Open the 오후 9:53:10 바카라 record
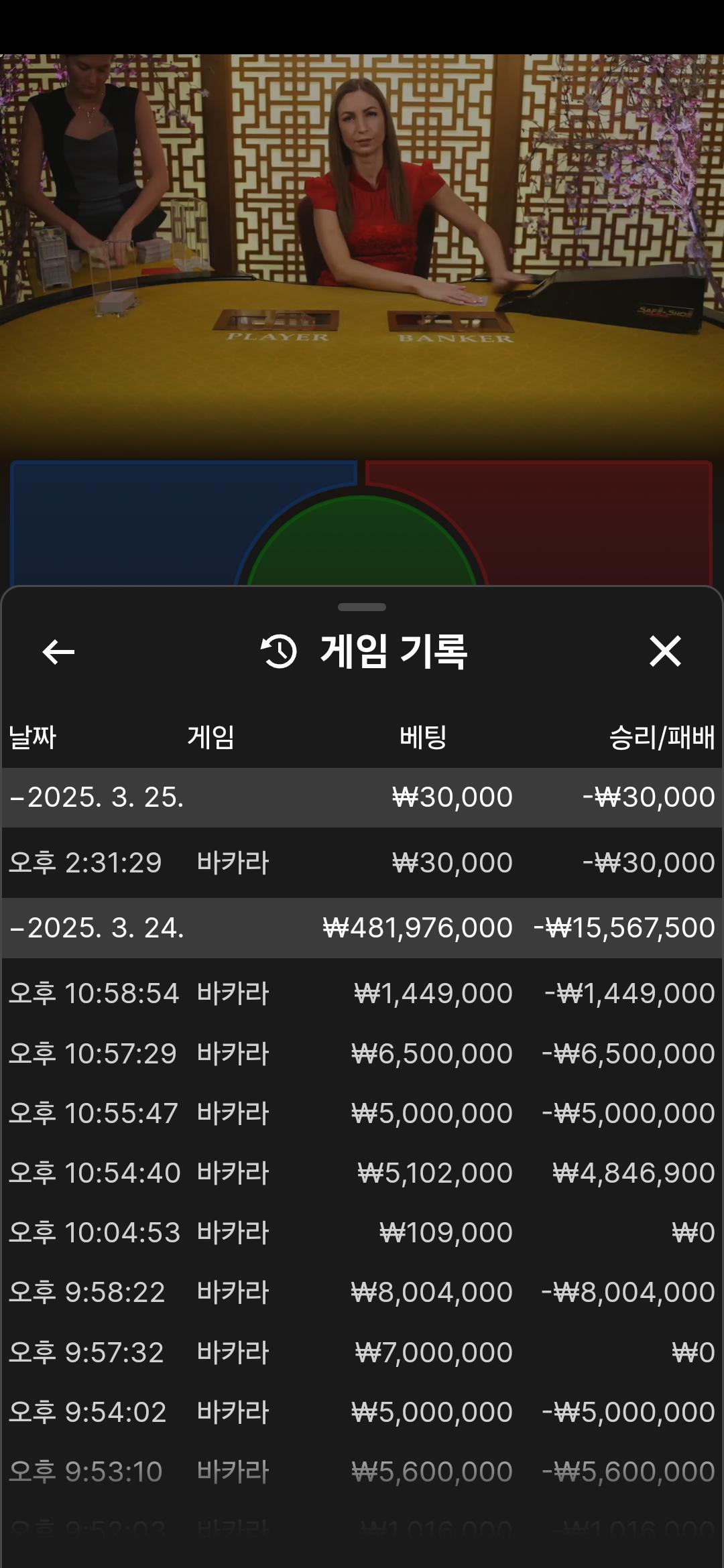724x1568 pixels. click(x=362, y=1472)
